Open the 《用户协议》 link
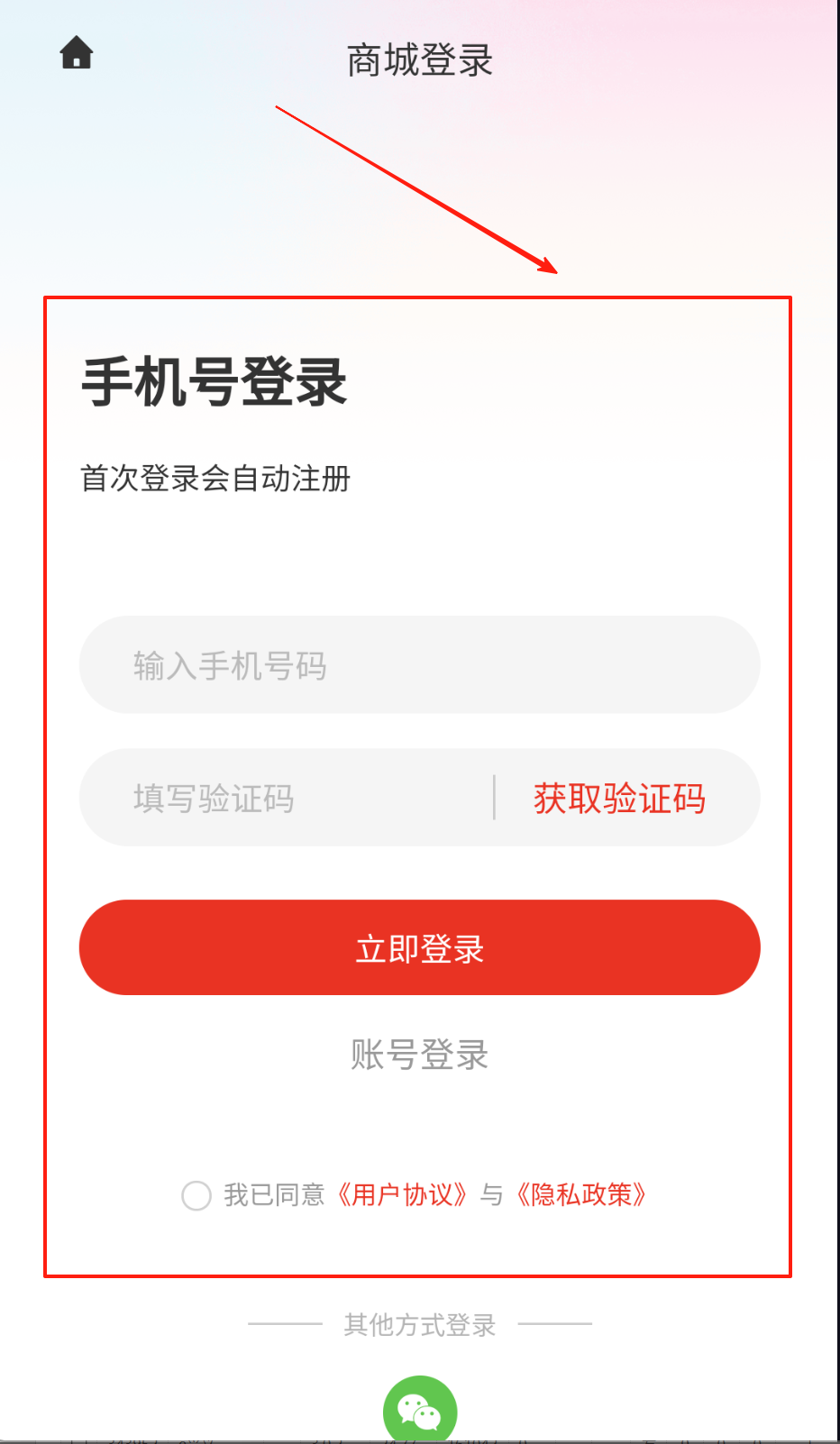 tap(402, 1195)
